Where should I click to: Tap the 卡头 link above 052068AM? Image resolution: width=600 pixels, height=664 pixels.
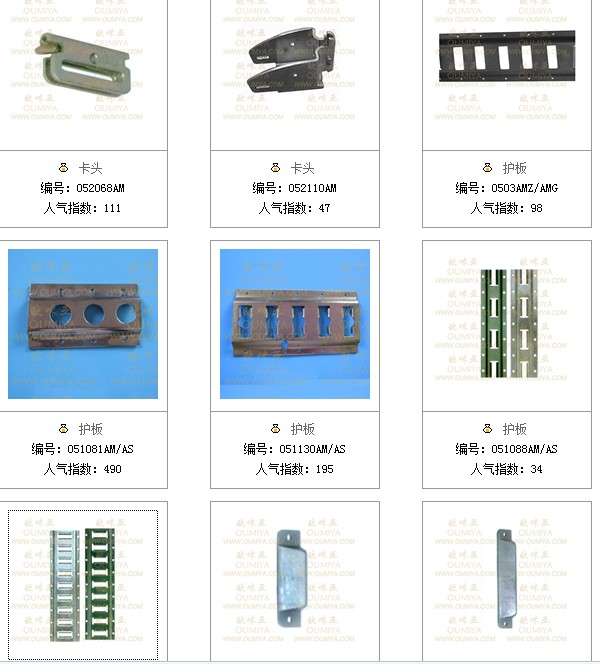pos(90,168)
